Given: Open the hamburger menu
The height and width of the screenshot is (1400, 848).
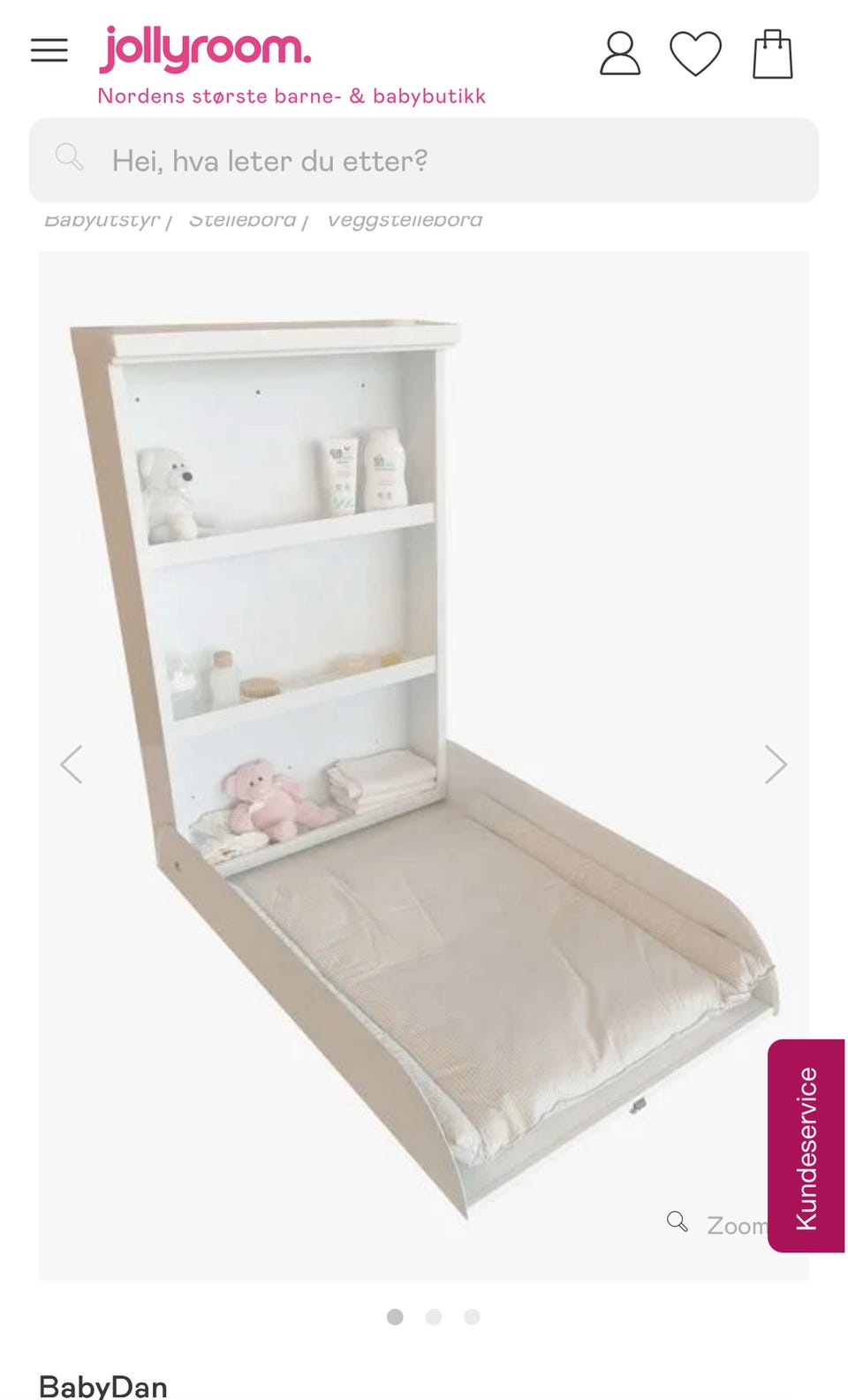Looking at the screenshot, I should coord(49,50).
